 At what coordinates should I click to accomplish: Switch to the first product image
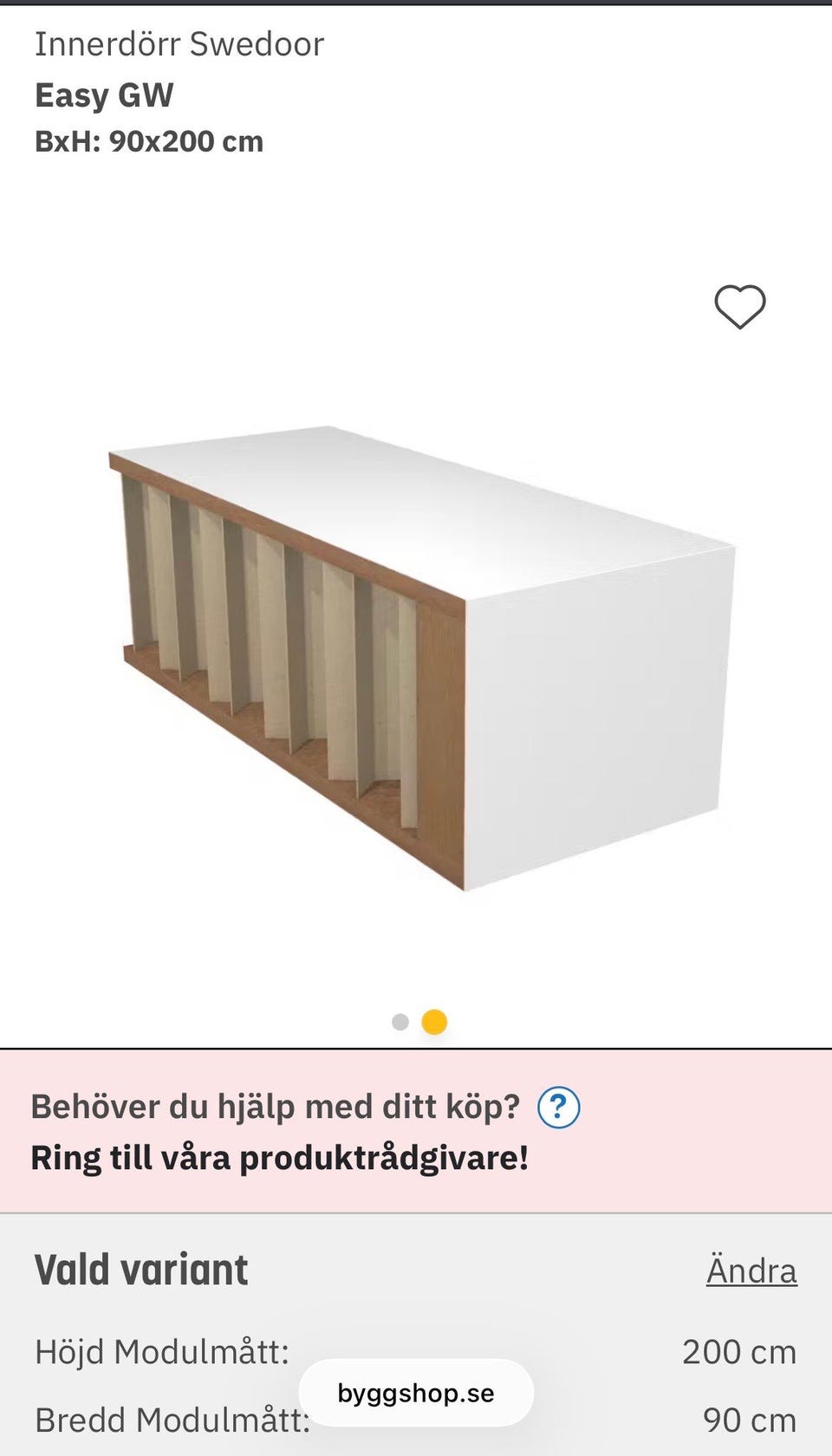(x=400, y=1022)
